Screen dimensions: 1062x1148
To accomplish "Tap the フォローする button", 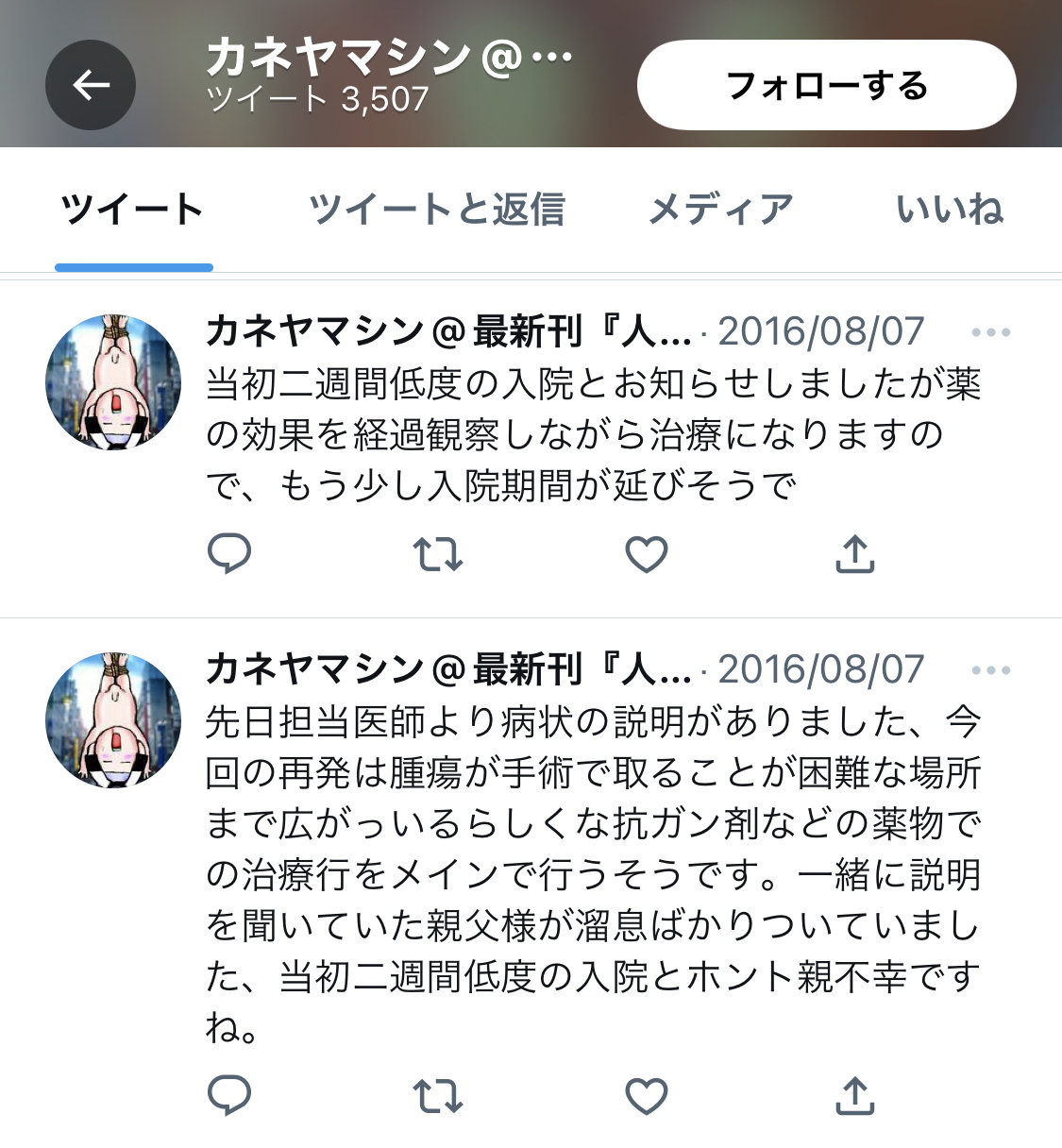I will tap(826, 85).
